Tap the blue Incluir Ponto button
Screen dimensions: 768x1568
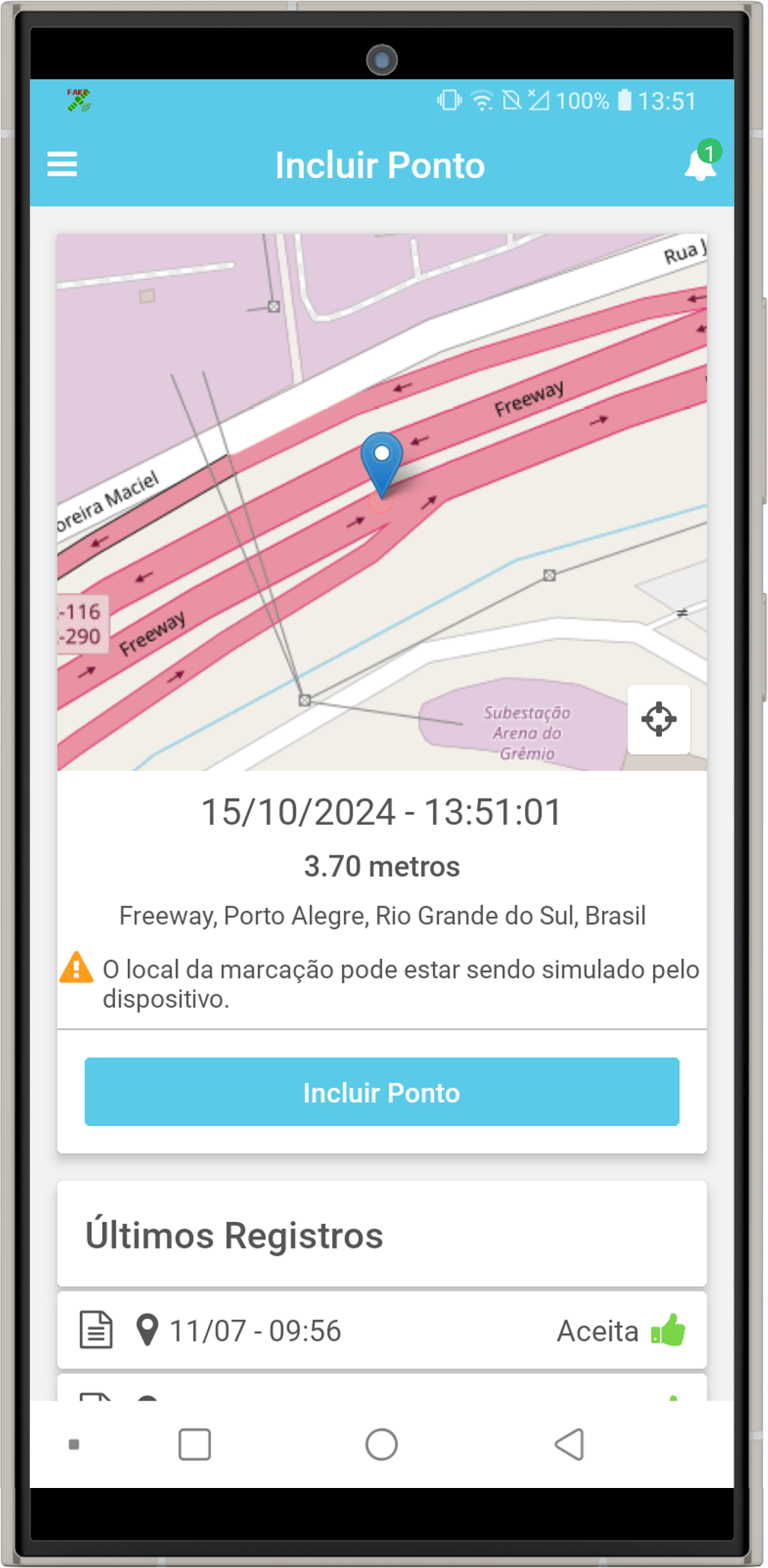click(x=381, y=1092)
